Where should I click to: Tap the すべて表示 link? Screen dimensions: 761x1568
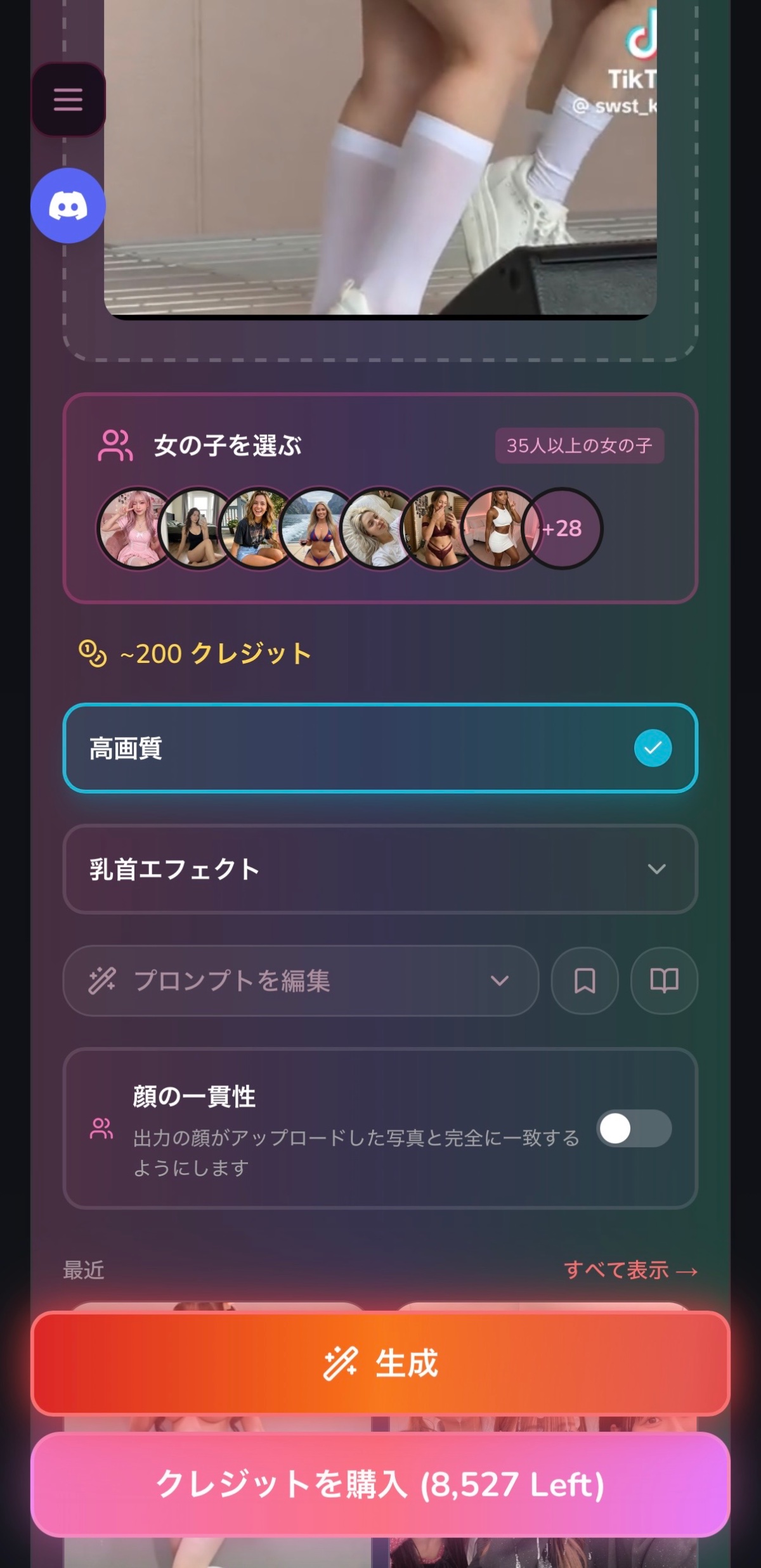pyautogui.click(x=630, y=1270)
